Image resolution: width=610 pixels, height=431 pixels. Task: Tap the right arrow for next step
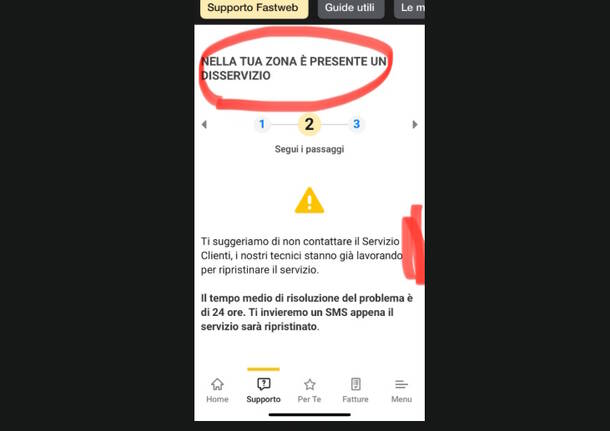415,125
